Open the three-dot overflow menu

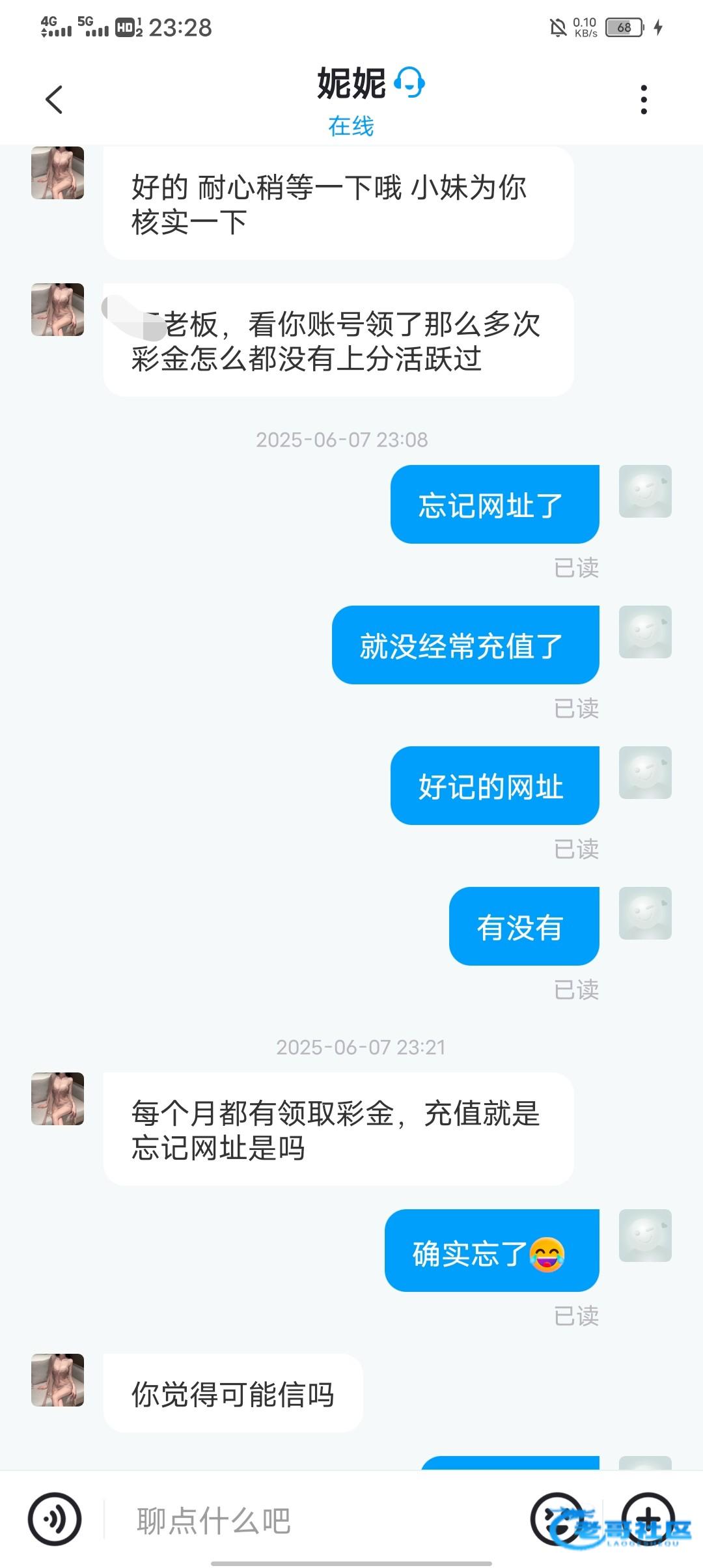(643, 100)
